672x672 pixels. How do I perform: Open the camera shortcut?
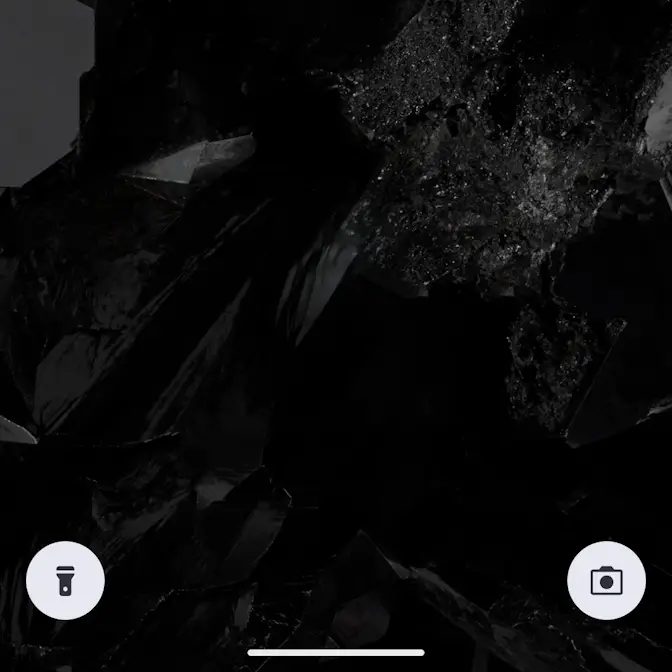pyautogui.click(x=606, y=581)
